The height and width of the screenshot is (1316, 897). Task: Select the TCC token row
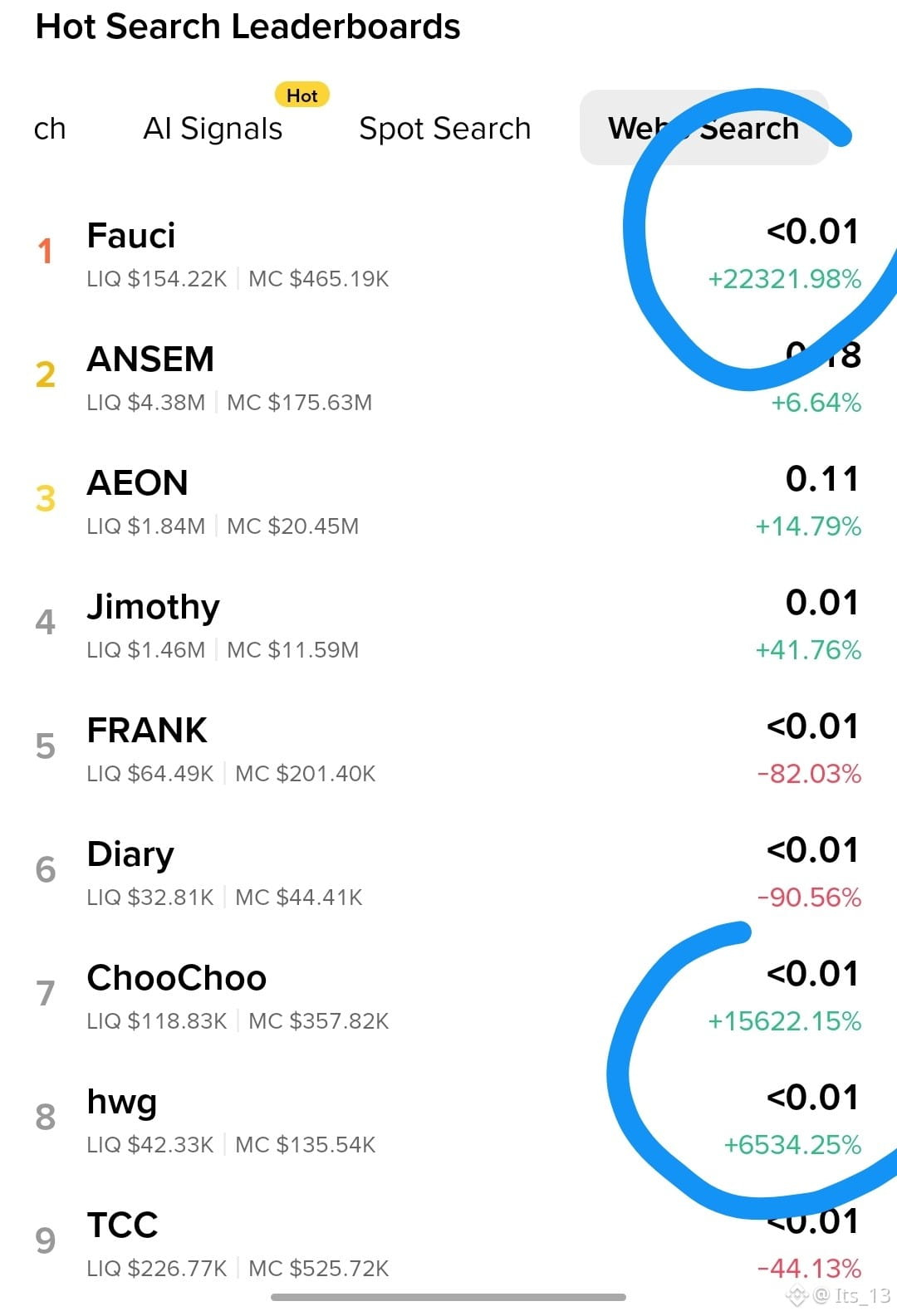click(448, 1244)
